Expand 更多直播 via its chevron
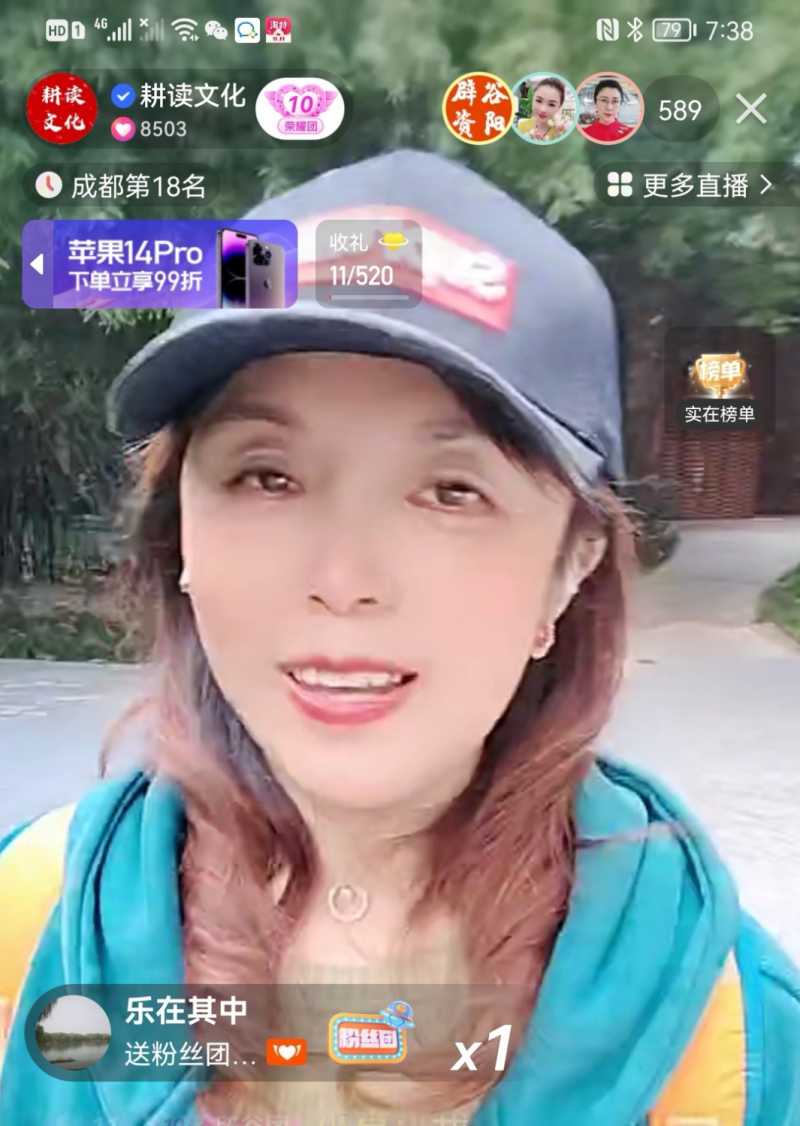This screenshot has width=800, height=1126. click(x=764, y=182)
